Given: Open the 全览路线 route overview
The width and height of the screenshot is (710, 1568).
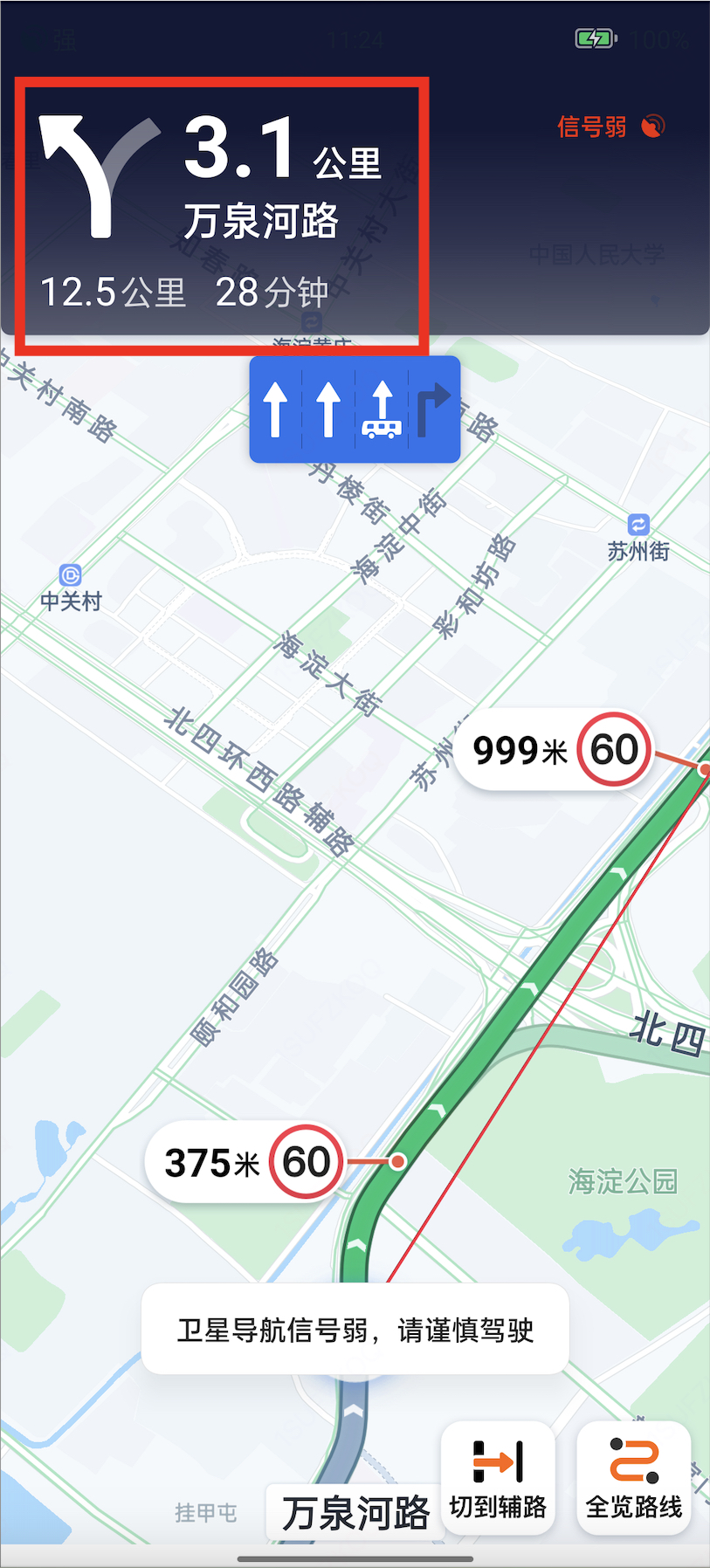Looking at the screenshot, I should coord(634,1478).
